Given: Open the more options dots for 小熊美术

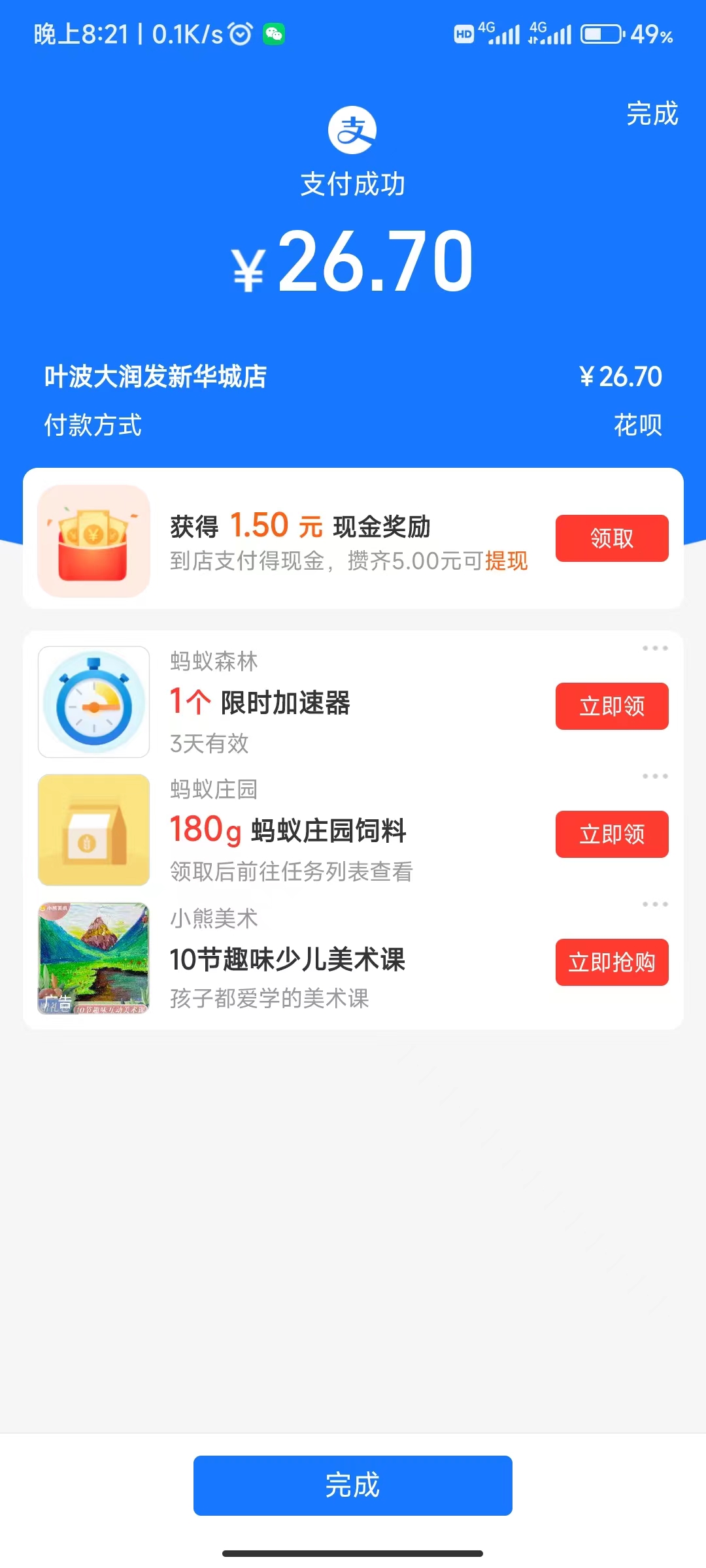Looking at the screenshot, I should (655, 904).
